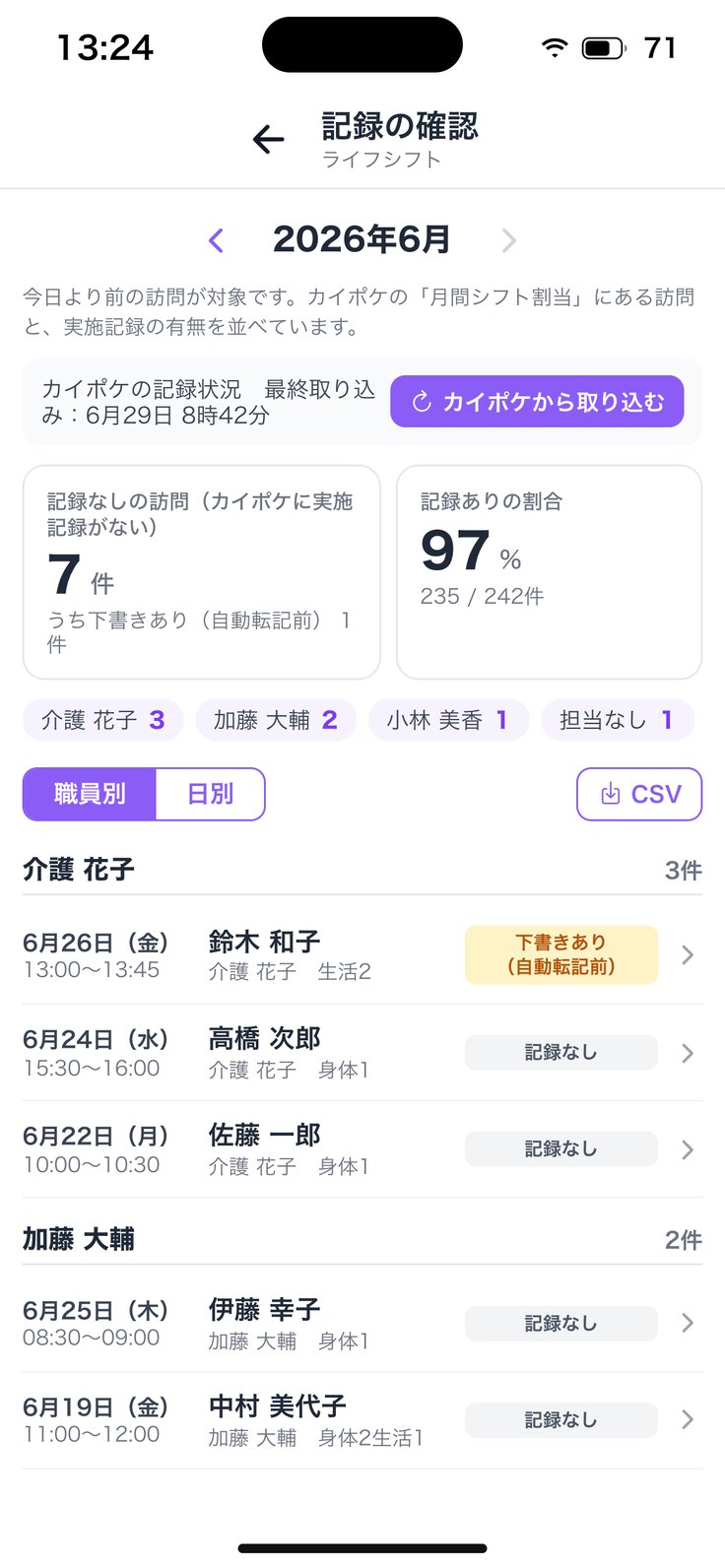Tap カイポケから取り込む button
Image resolution: width=725 pixels, height=1568 pixels.
point(537,402)
